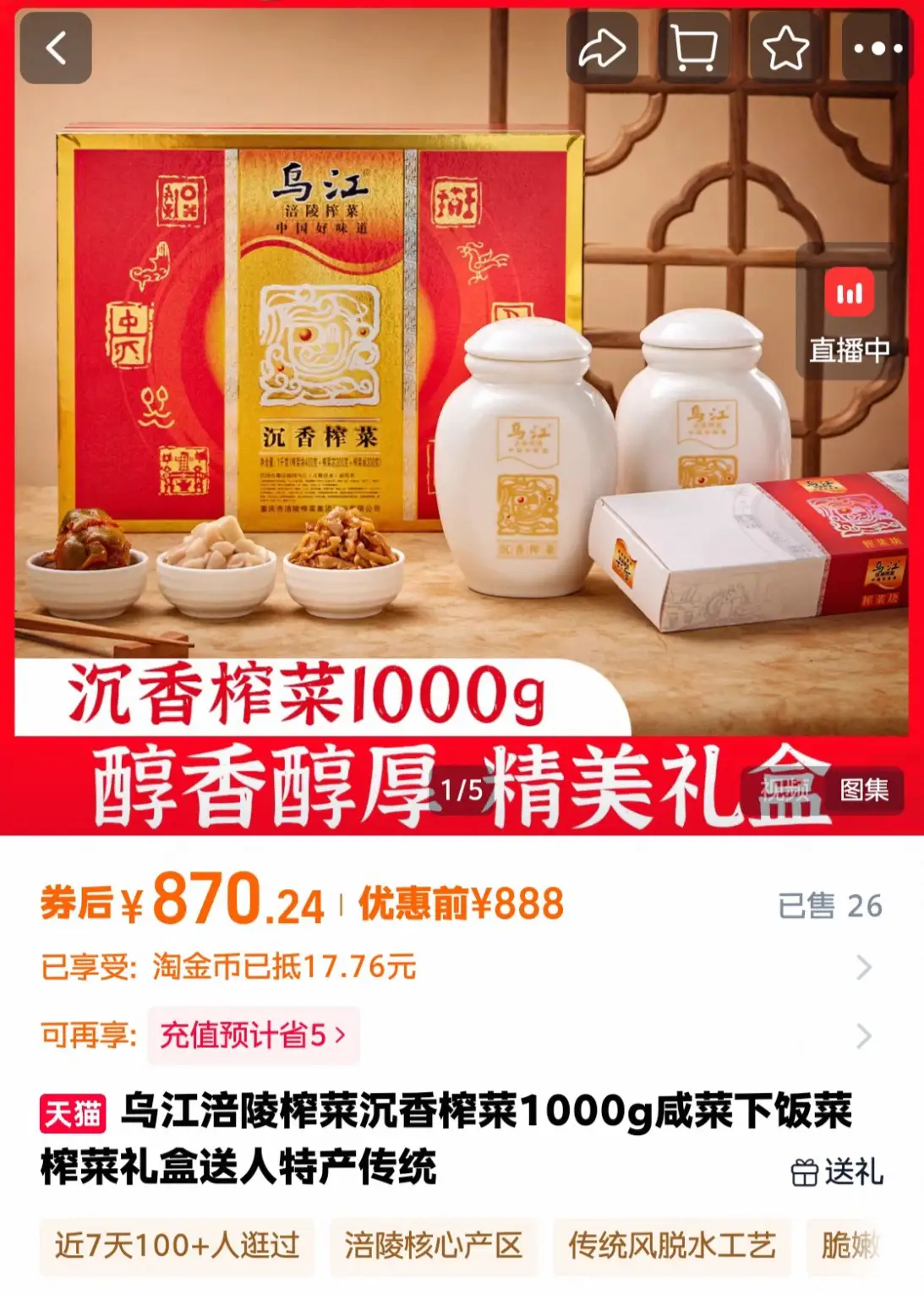This screenshot has width=924, height=1294.
Task: Open the share options icon
Action: point(601,48)
